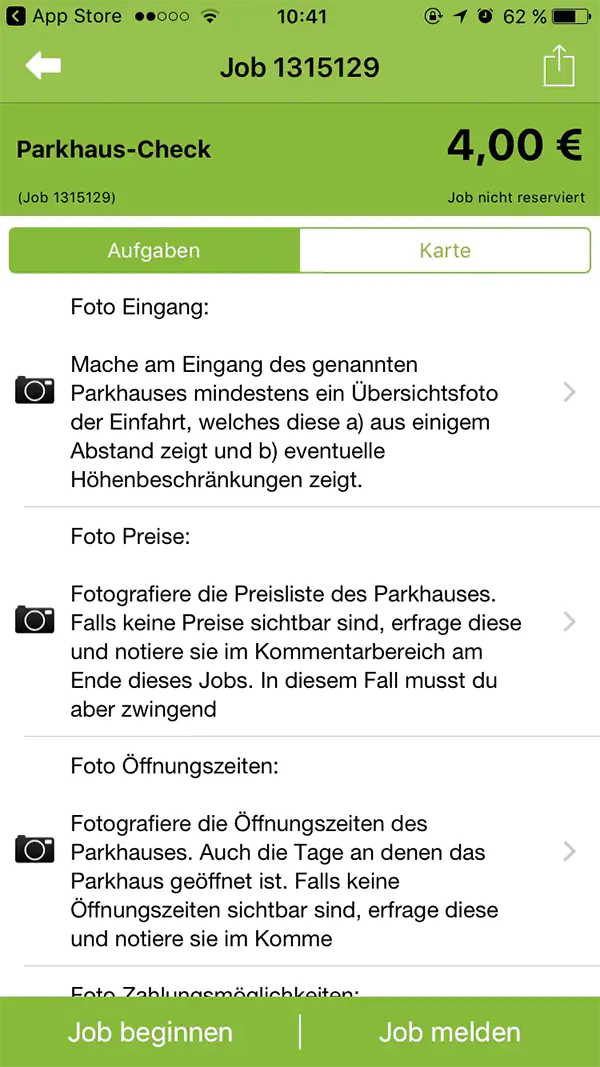Report the job with Job melden
600x1067 pixels.
[x=450, y=1032]
